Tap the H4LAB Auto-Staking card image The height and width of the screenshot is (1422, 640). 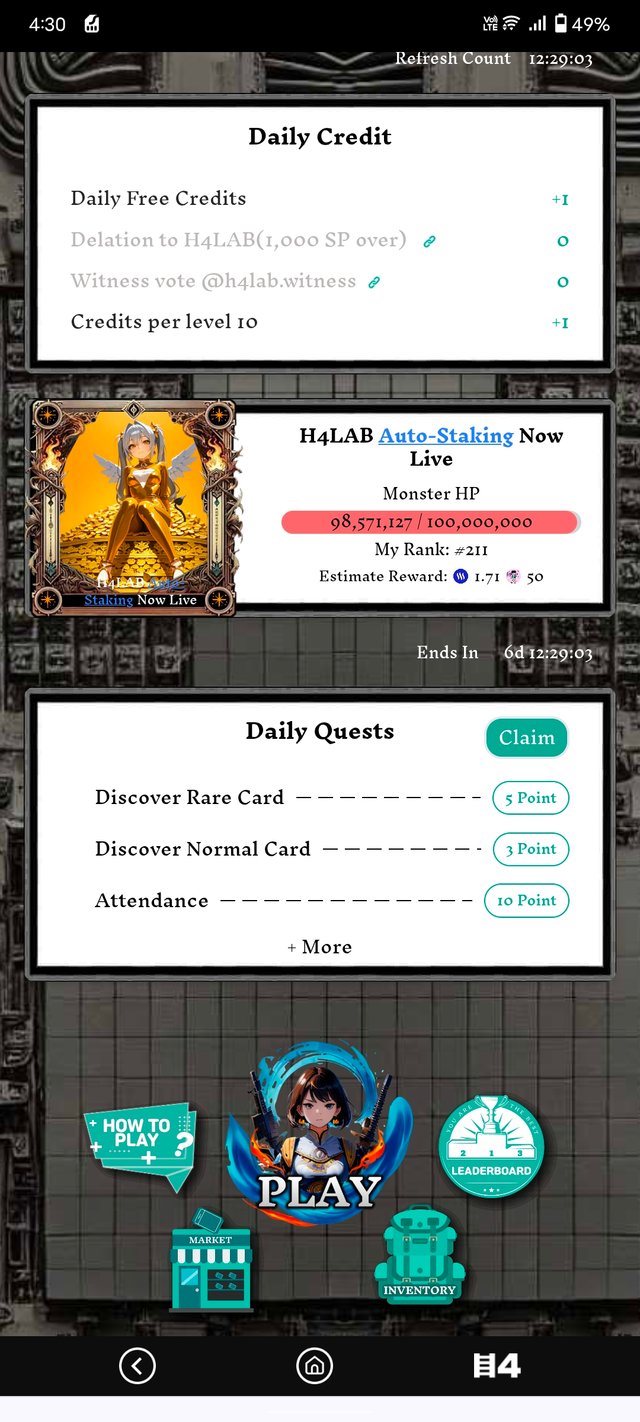(x=133, y=508)
